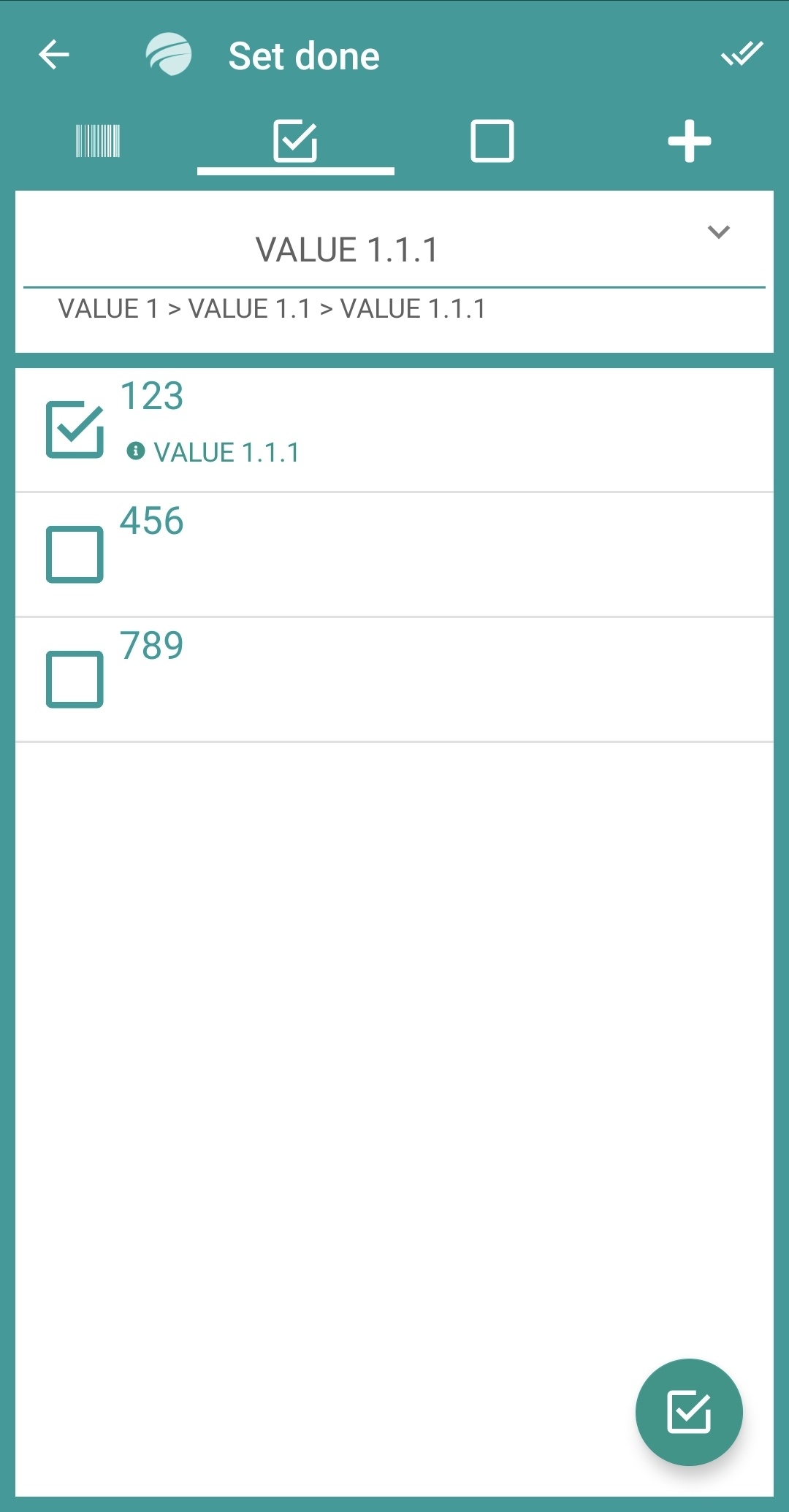Go back using the arrow
This screenshot has height=1512, width=789.
[x=54, y=55]
